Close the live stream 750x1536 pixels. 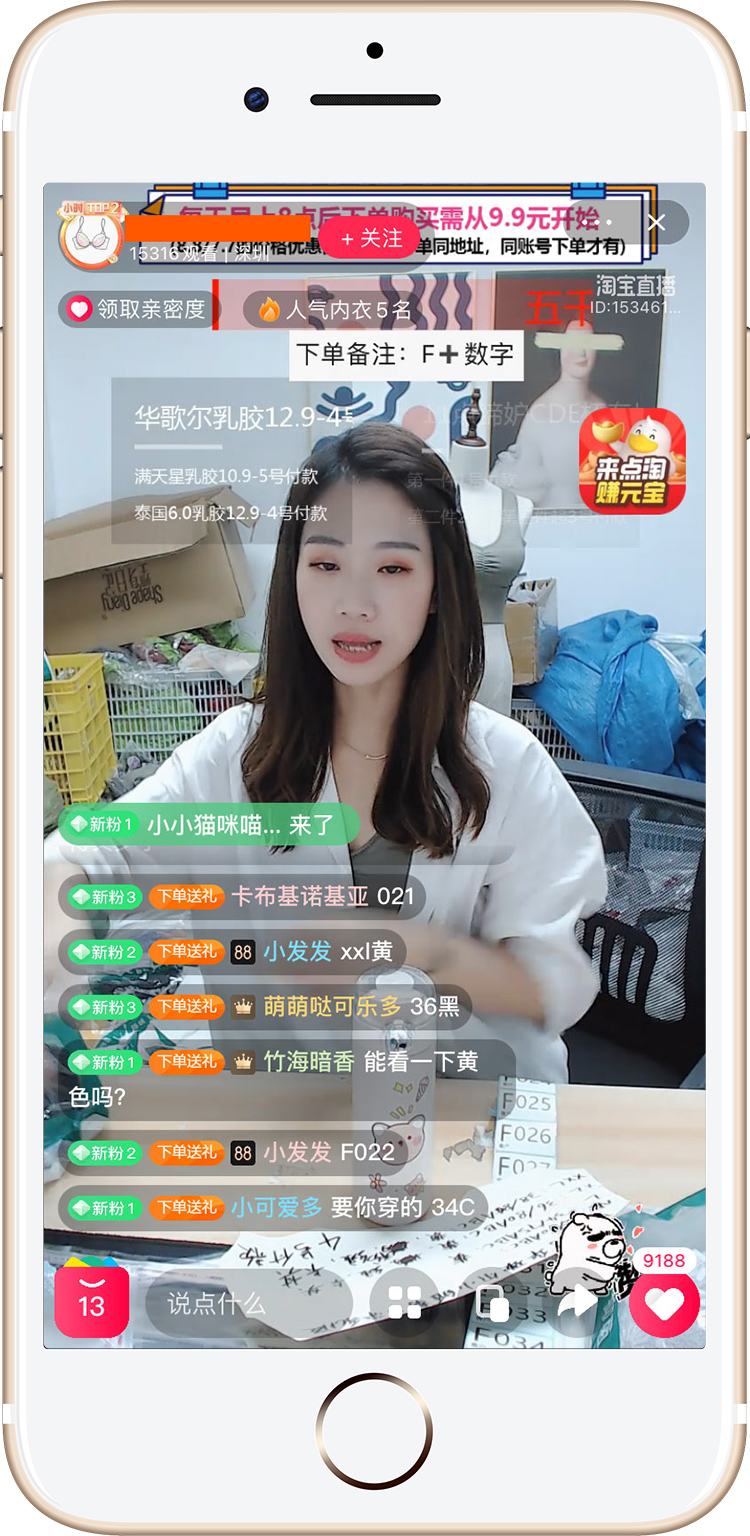coord(656,222)
